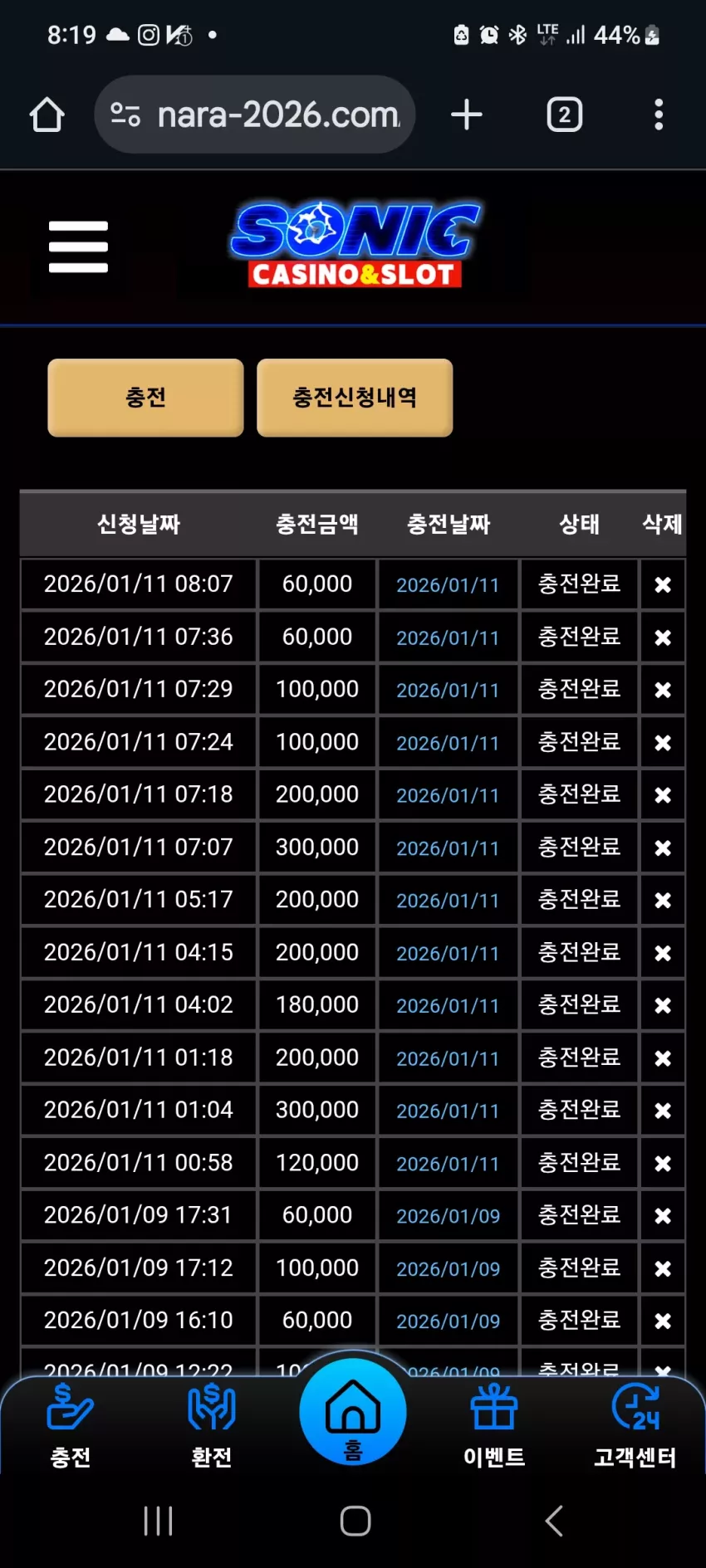Image resolution: width=706 pixels, height=1568 pixels.
Task: Open the browser overflow menu
Action: point(659,115)
